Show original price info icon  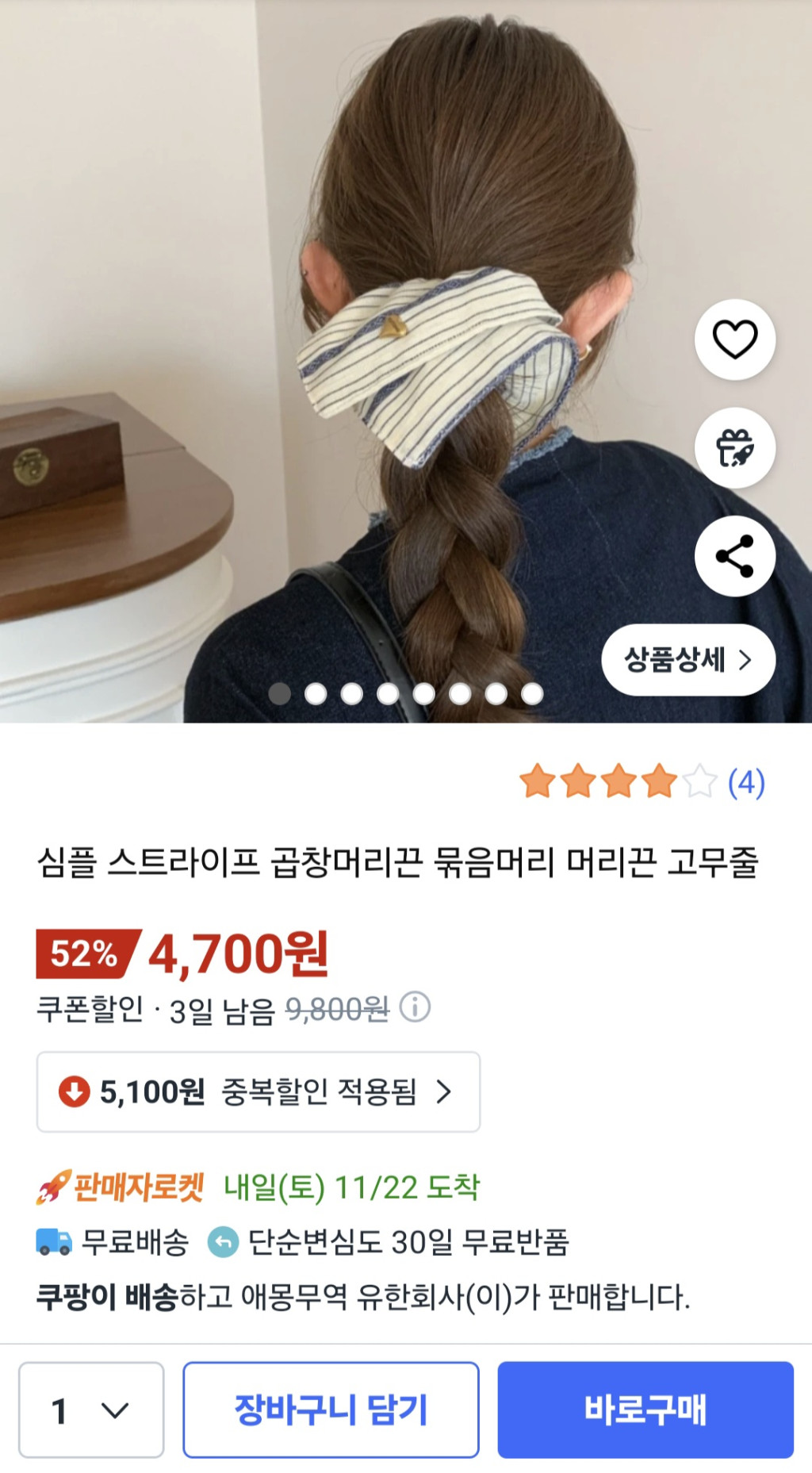(415, 1007)
